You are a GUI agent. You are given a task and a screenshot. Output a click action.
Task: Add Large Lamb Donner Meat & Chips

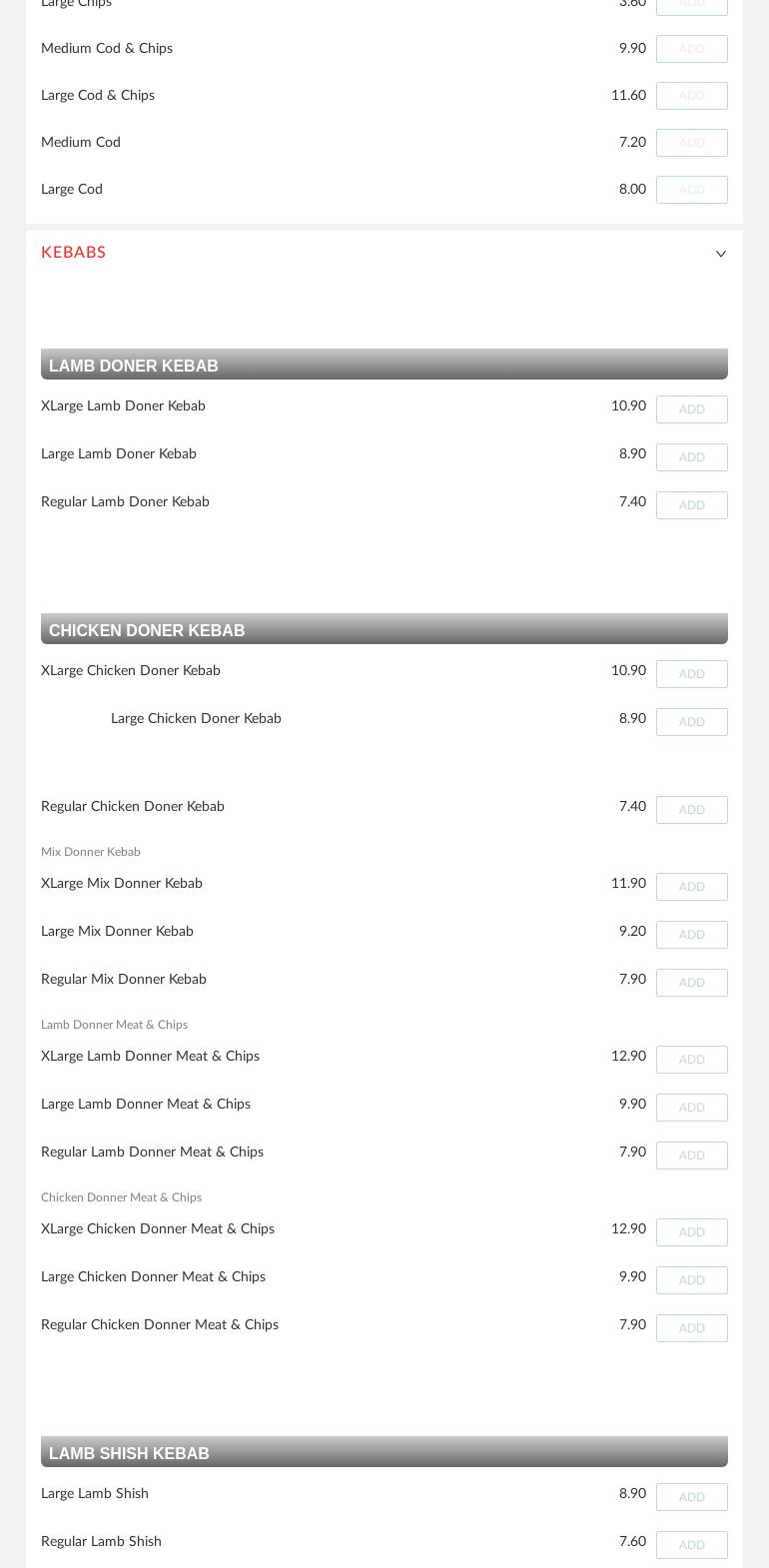691,1108
